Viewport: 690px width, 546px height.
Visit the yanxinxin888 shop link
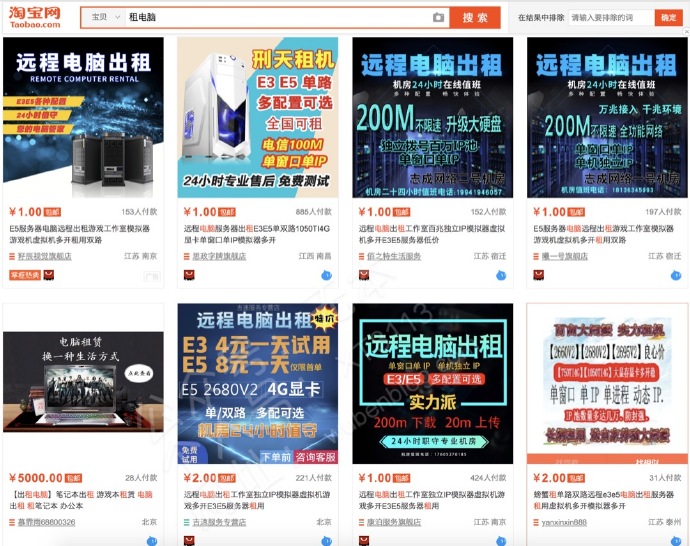point(565,522)
